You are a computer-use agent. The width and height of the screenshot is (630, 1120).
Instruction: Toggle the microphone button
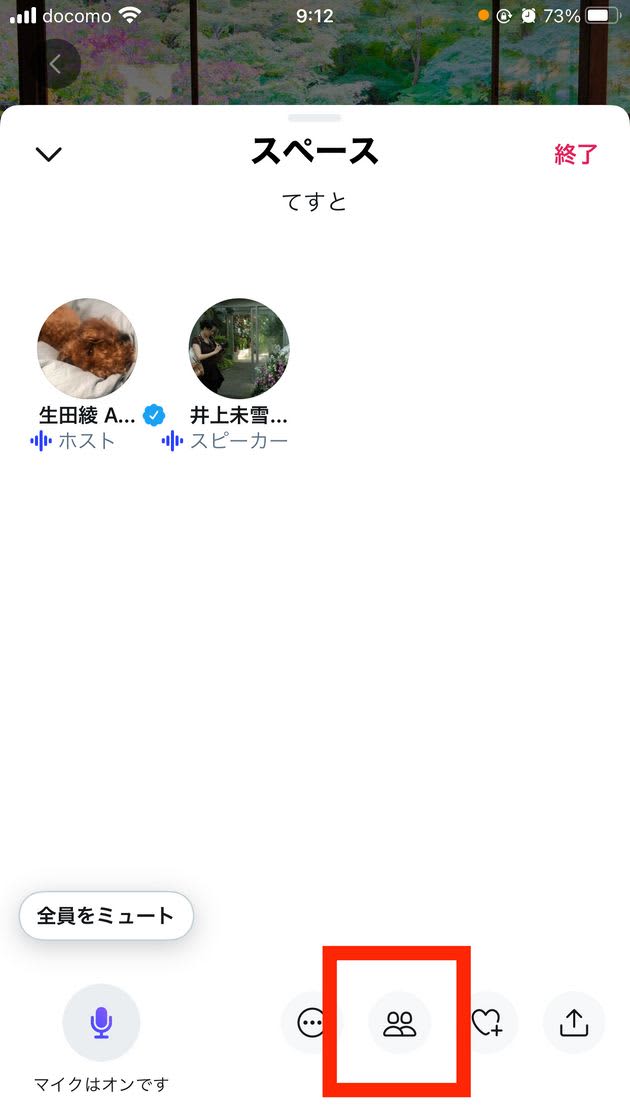(100, 1022)
